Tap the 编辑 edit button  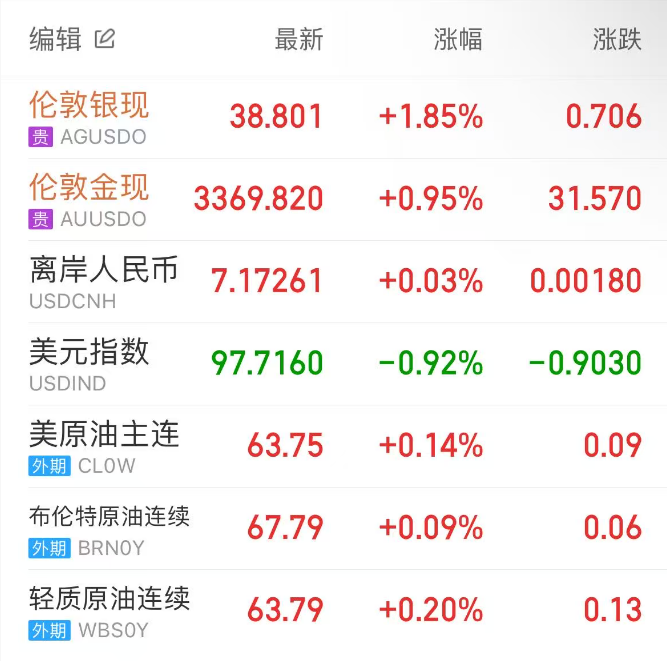(x=72, y=40)
